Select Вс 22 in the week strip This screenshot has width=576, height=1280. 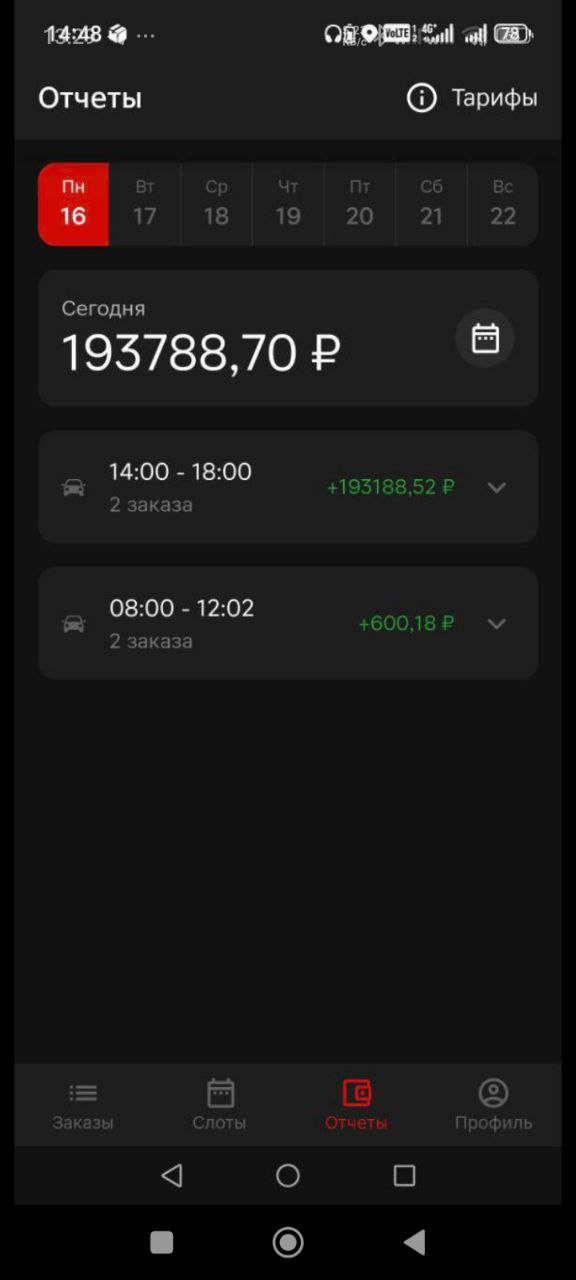pos(503,204)
